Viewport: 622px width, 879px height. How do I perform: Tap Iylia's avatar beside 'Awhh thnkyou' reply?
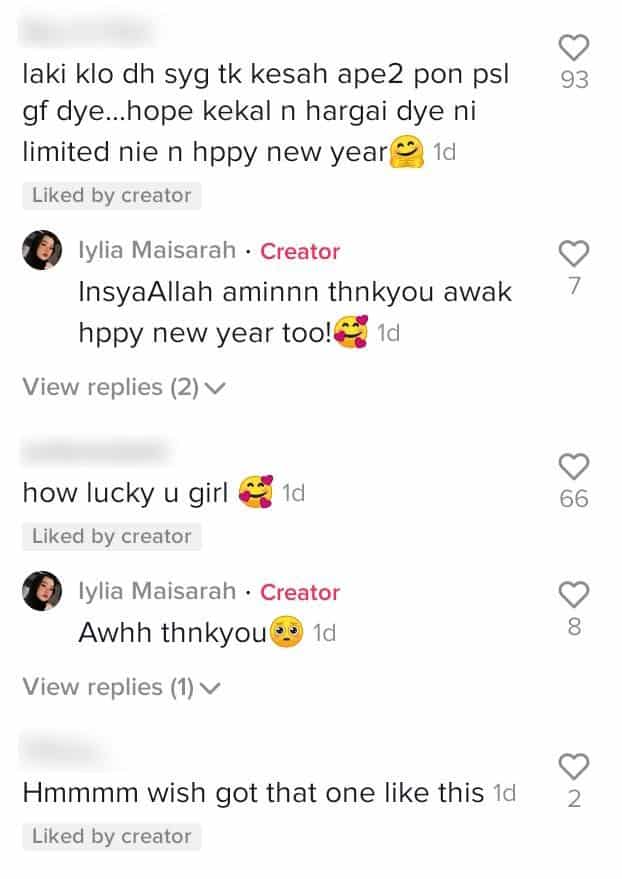pyautogui.click(x=44, y=597)
